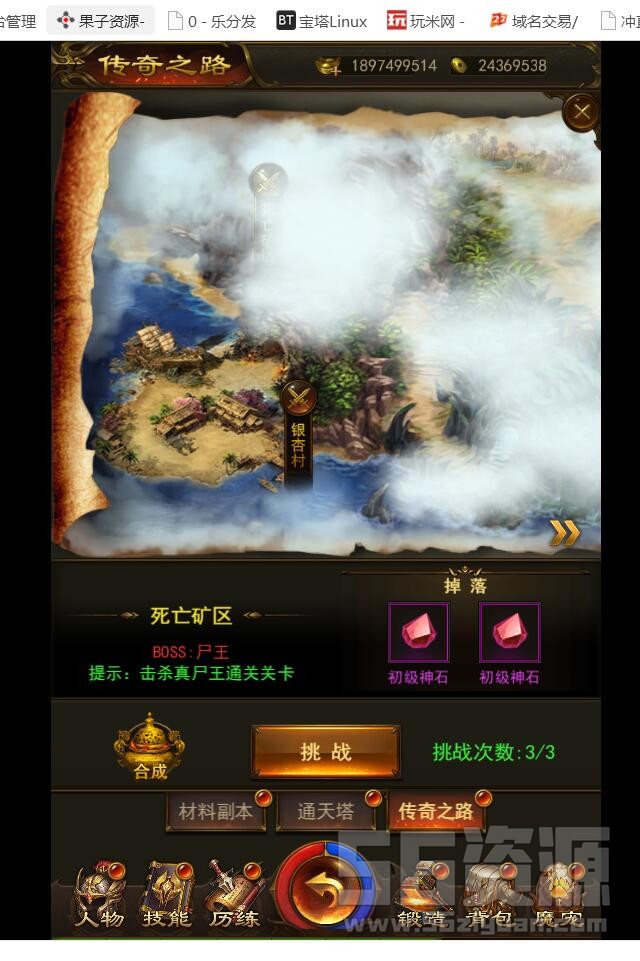Tap the 挑战 challenge button
Screen dimensions: 640x961
[326, 752]
